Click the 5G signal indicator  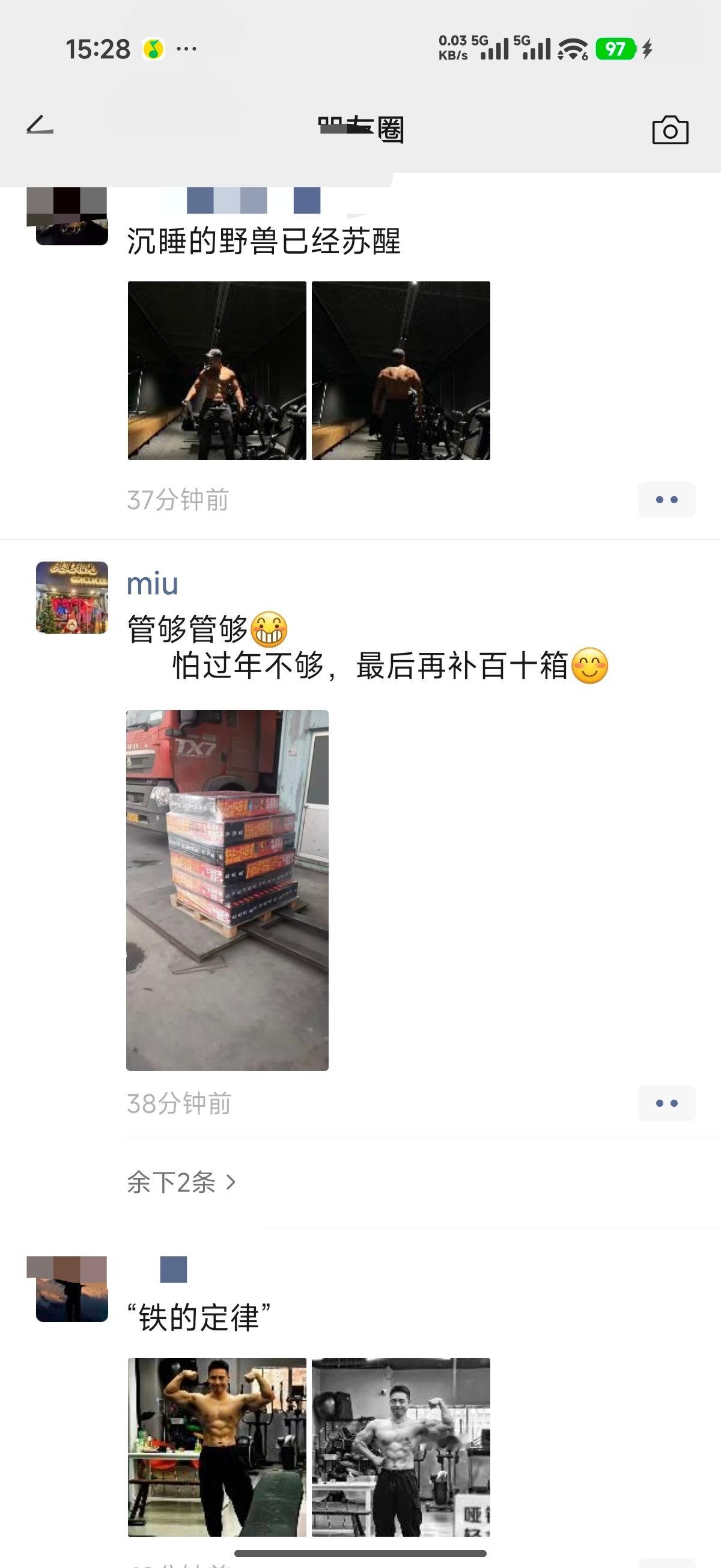494,47
